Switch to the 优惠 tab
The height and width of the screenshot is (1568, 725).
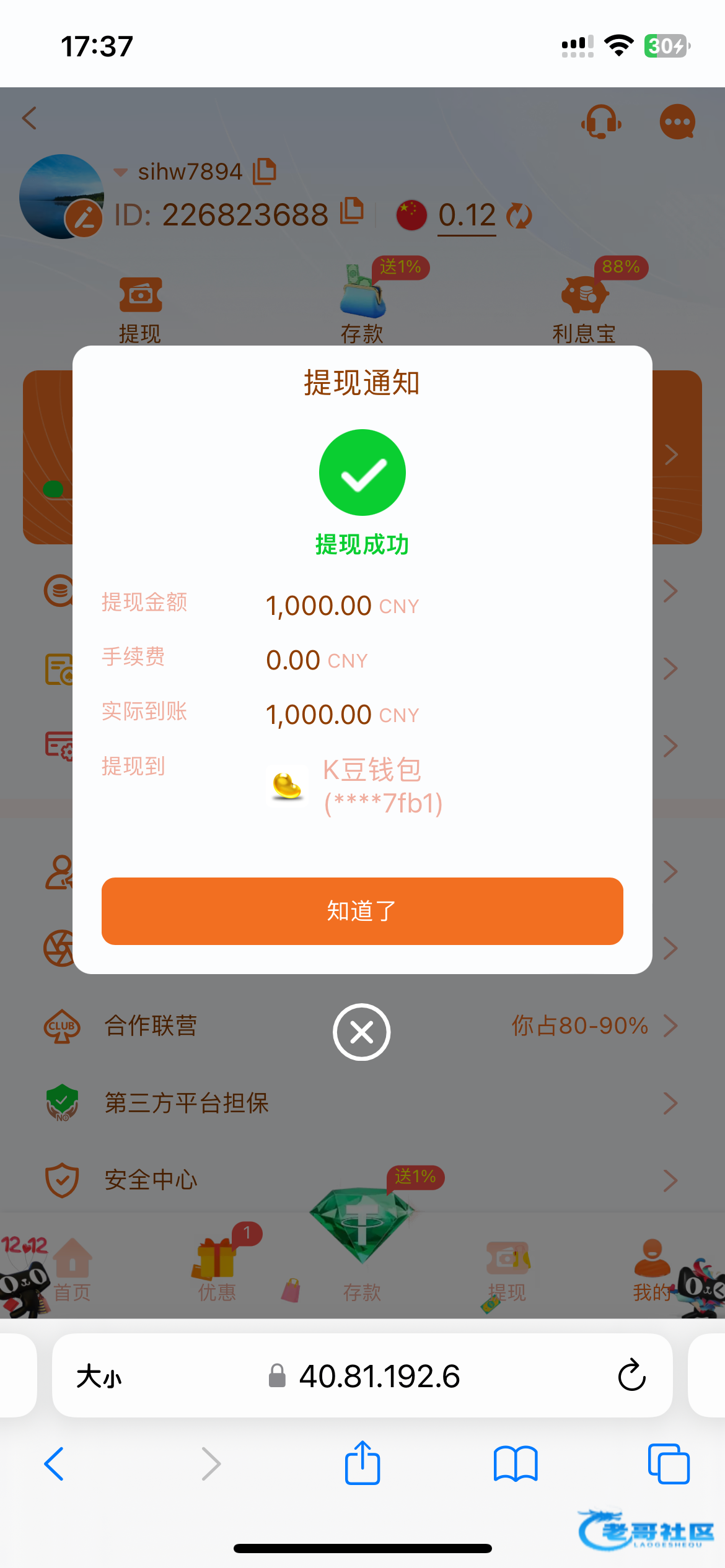217,1270
